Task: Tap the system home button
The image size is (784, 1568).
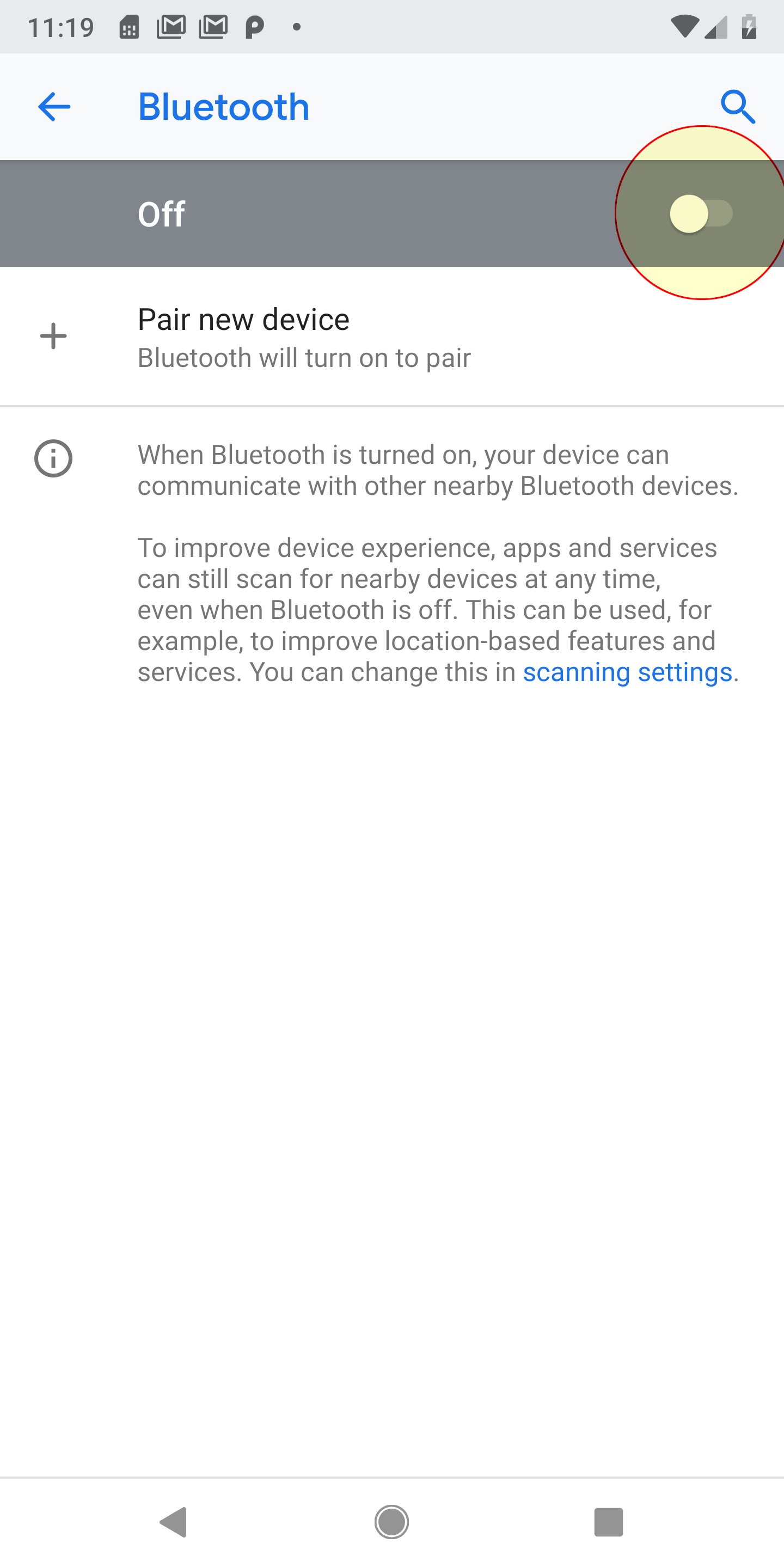Action: pyautogui.click(x=391, y=1522)
